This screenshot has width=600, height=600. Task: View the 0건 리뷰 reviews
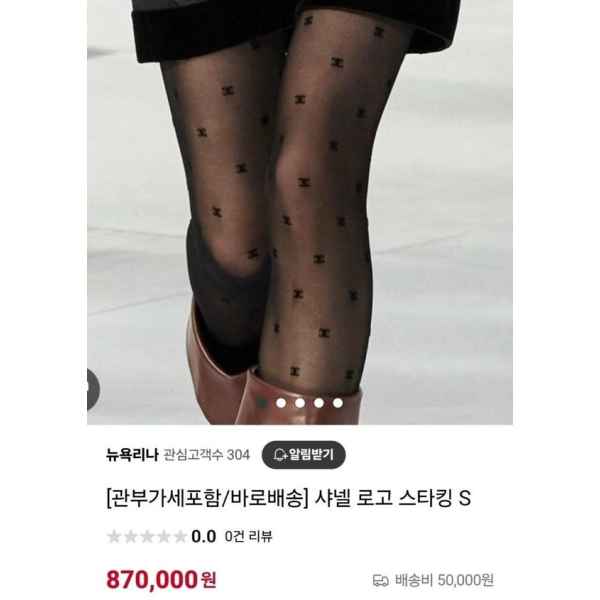(247, 536)
